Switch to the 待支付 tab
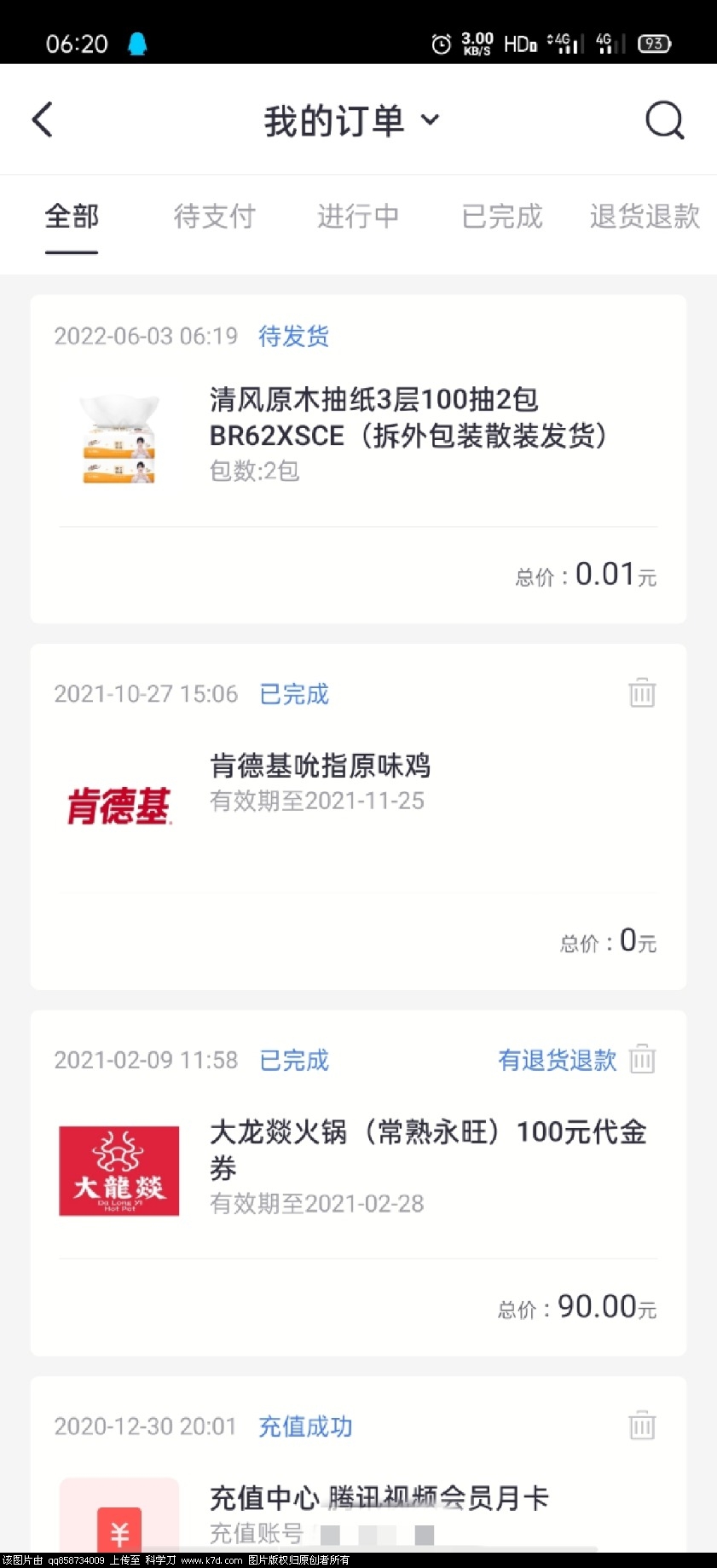 click(215, 217)
